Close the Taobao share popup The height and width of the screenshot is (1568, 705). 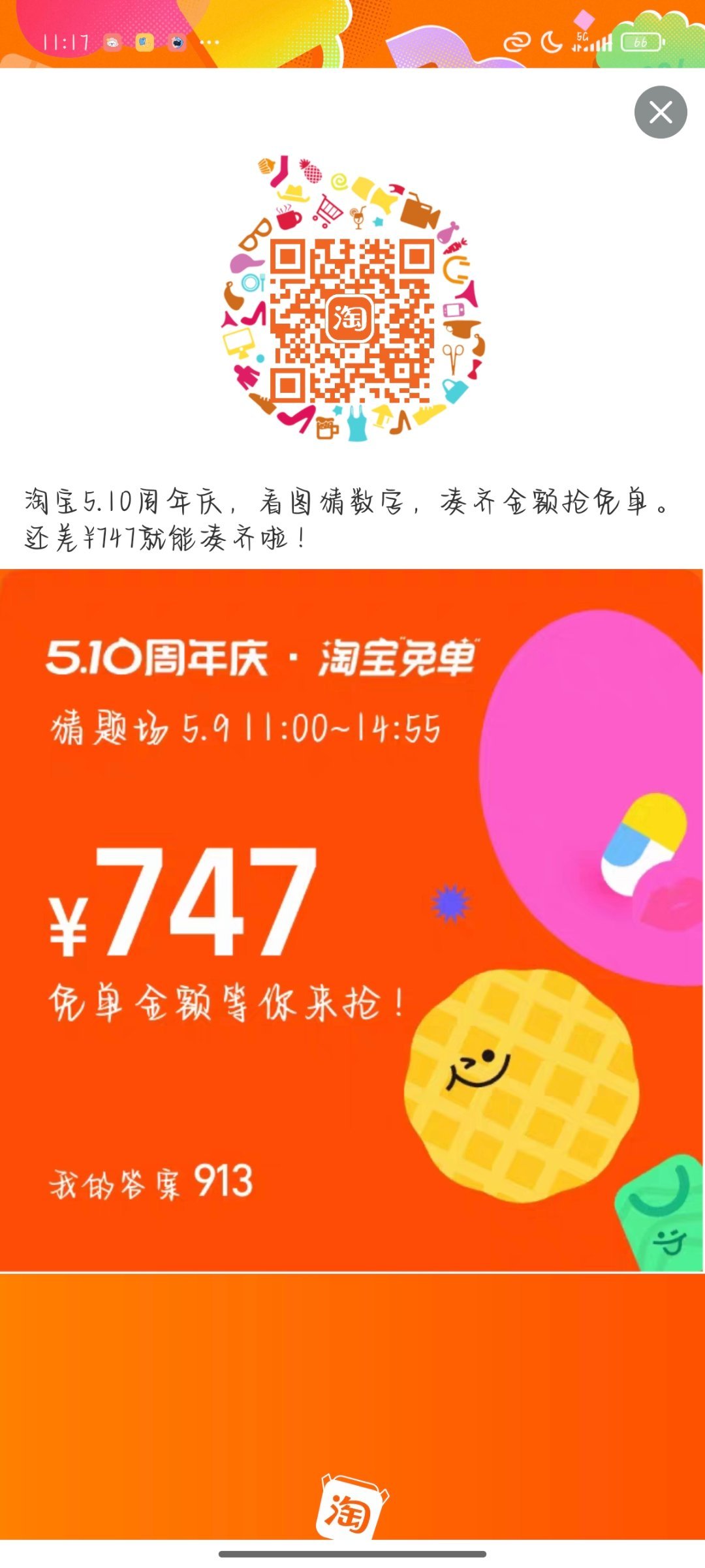point(661,112)
